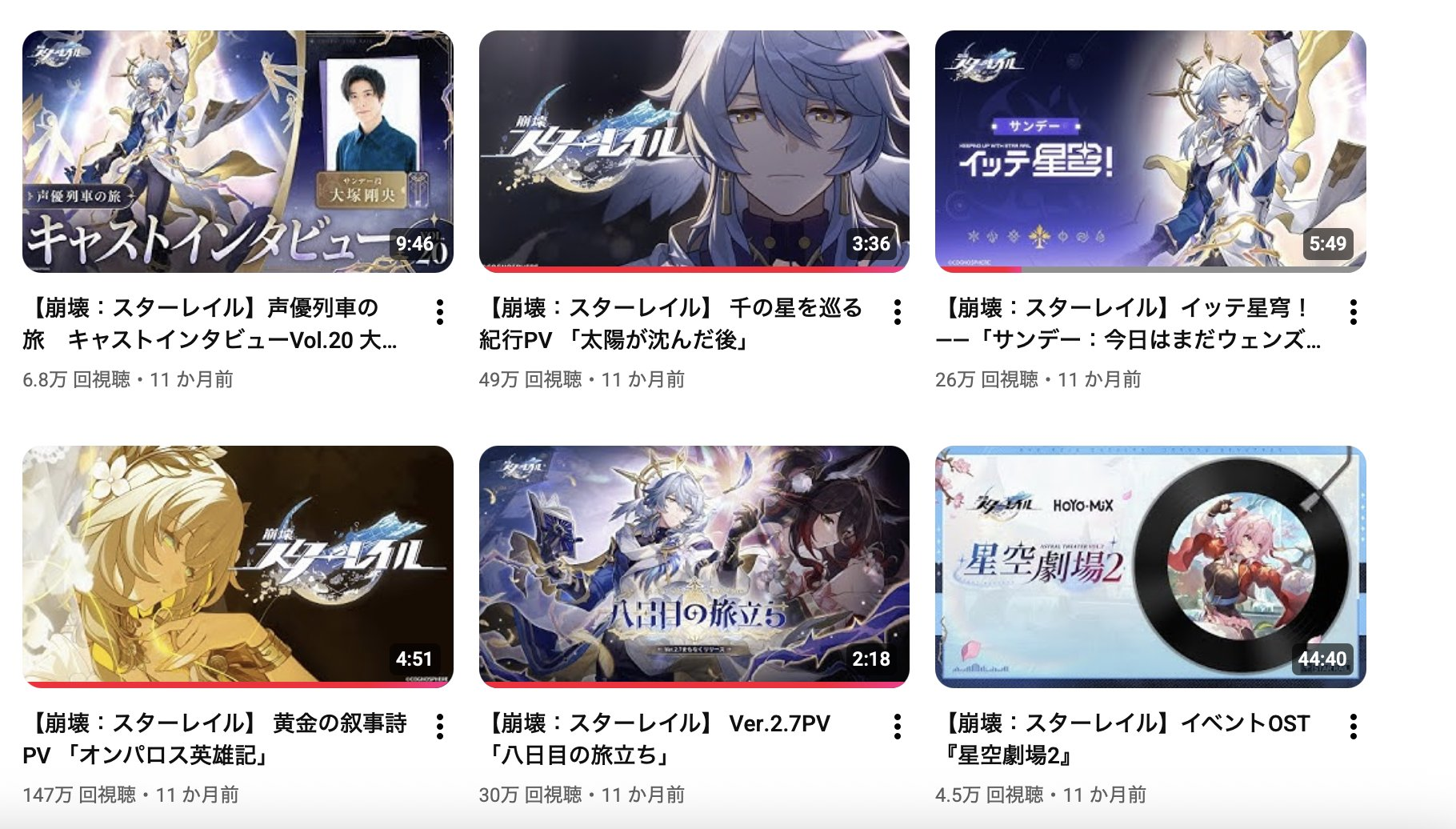
Task: Open the overflow menu for 「八日目の旅立ち」
Action: (898, 727)
